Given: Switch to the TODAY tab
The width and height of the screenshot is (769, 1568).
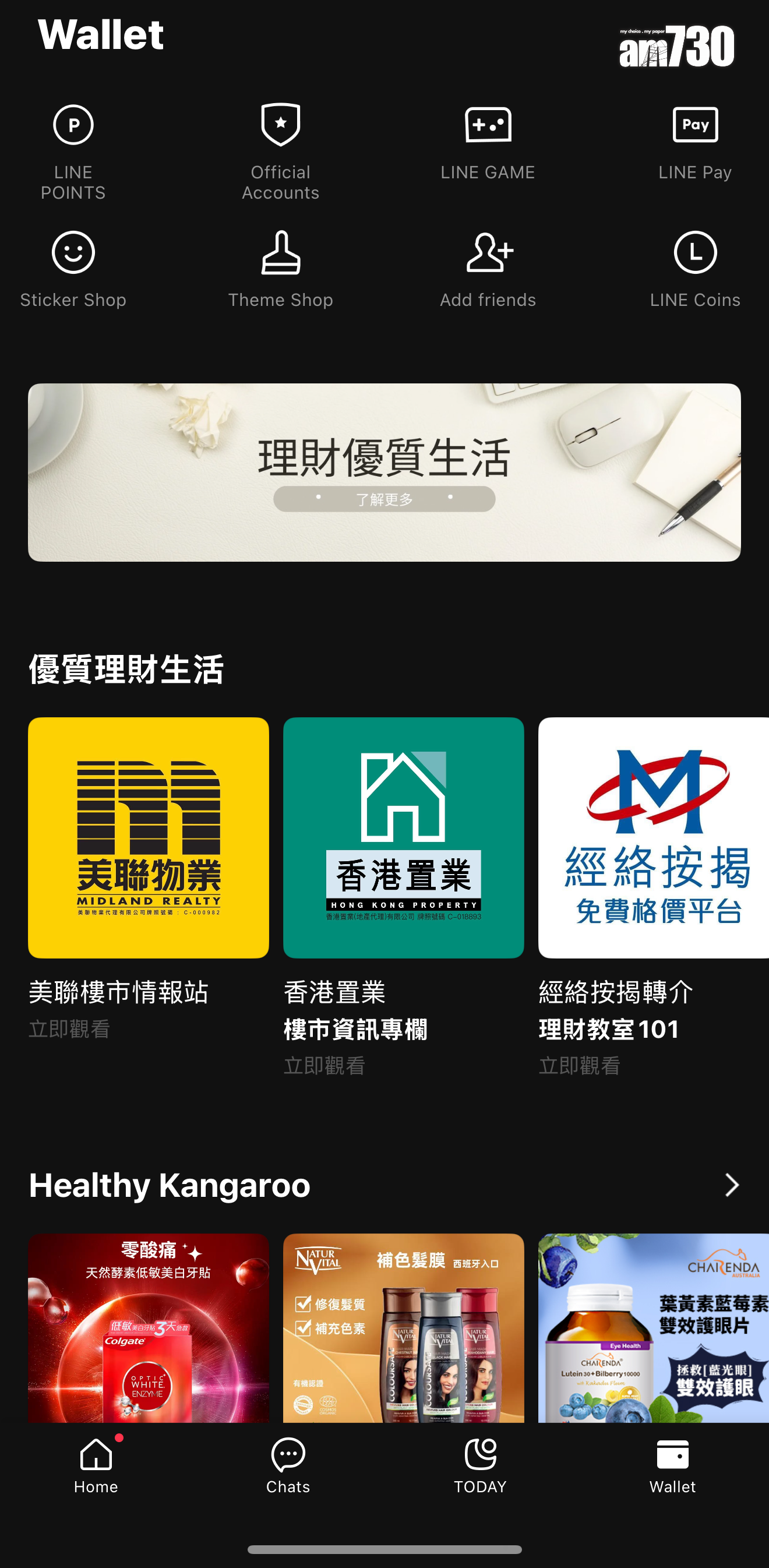Looking at the screenshot, I should click(480, 1464).
